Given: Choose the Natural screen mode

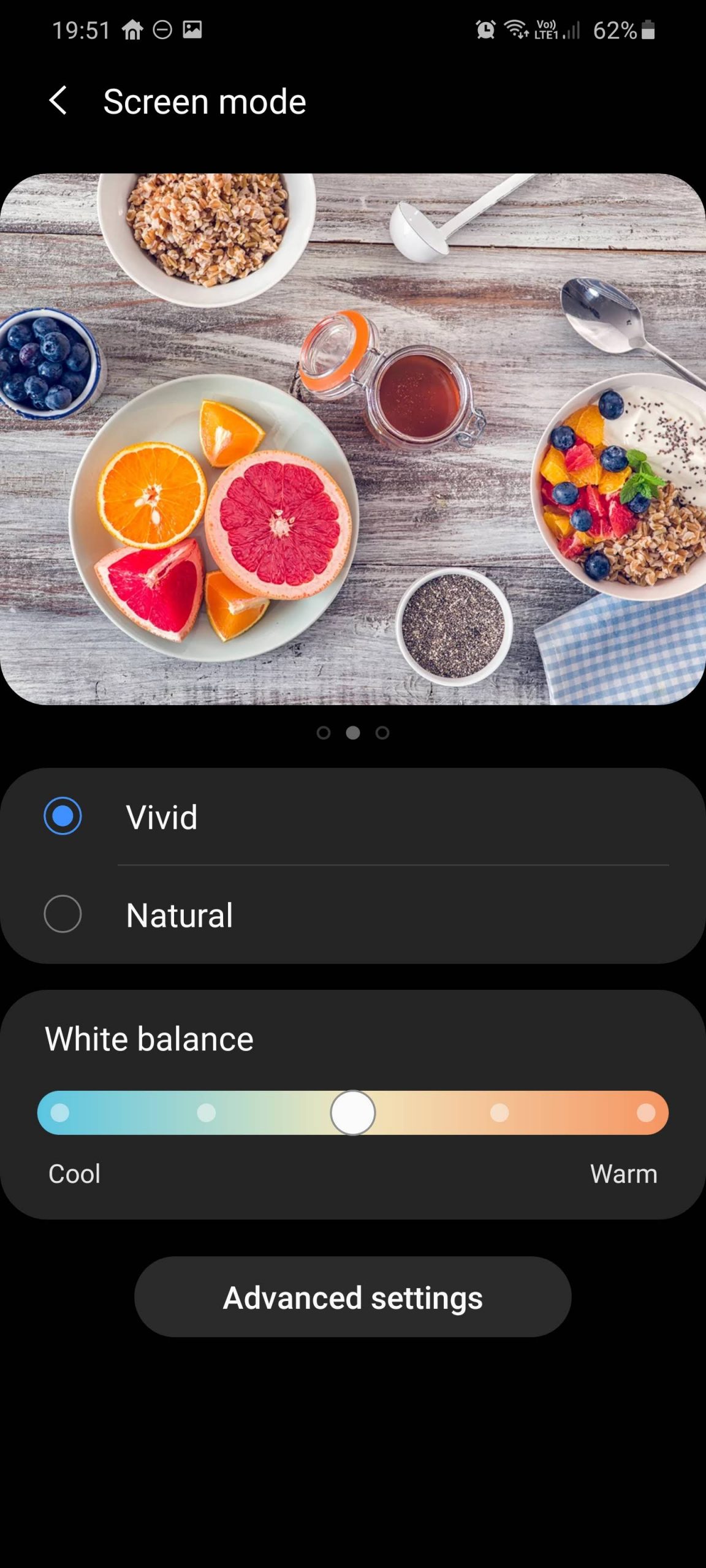Looking at the screenshot, I should click(353, 914).
